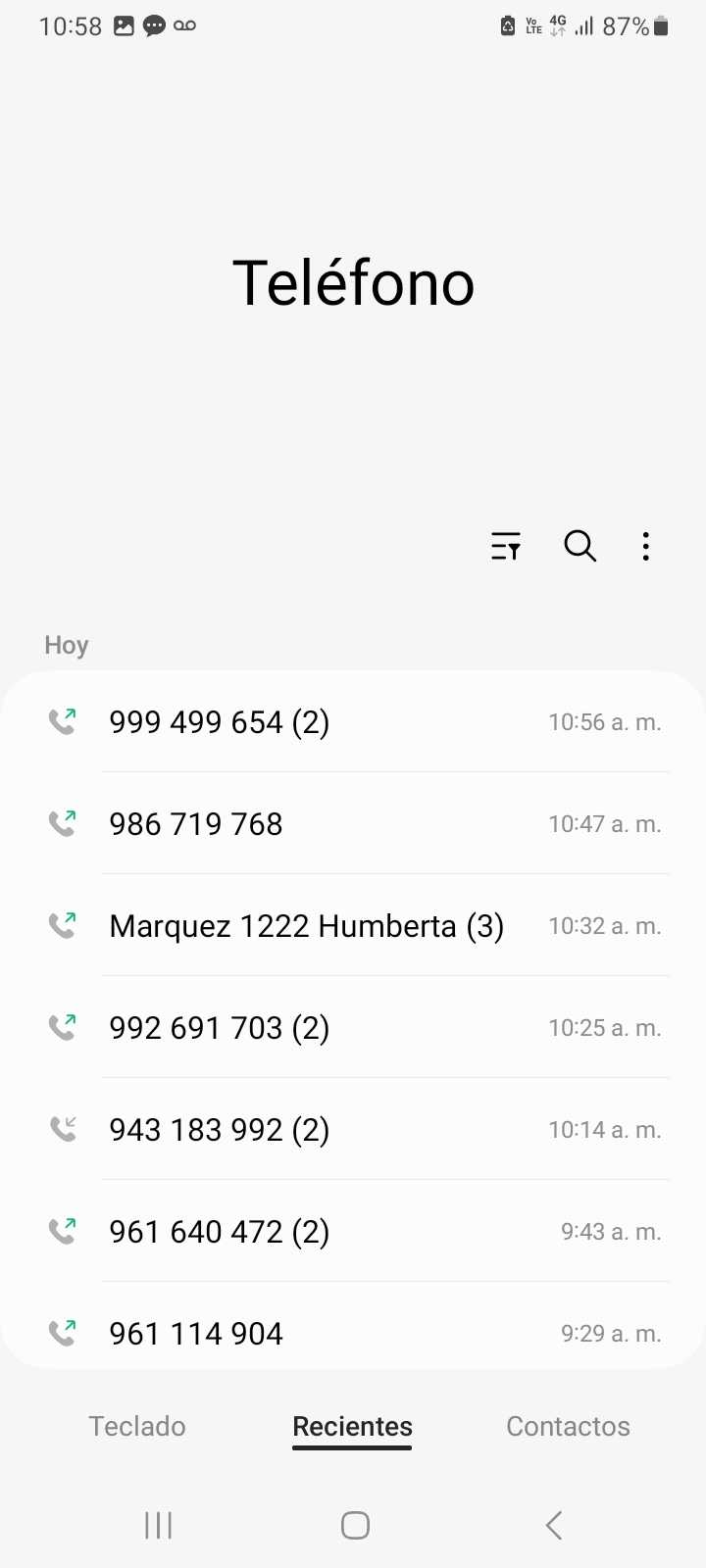Screen dimensions: 706x1568
Task: Tap the system home button
Action: coord(355,1525)
